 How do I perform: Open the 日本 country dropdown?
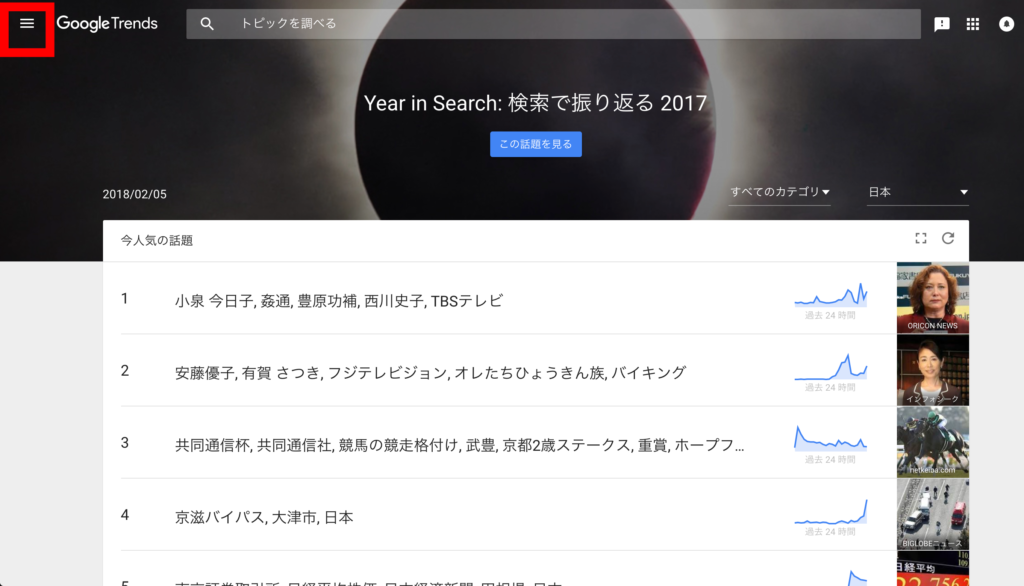pyautogui.click(x=917, y=192)
